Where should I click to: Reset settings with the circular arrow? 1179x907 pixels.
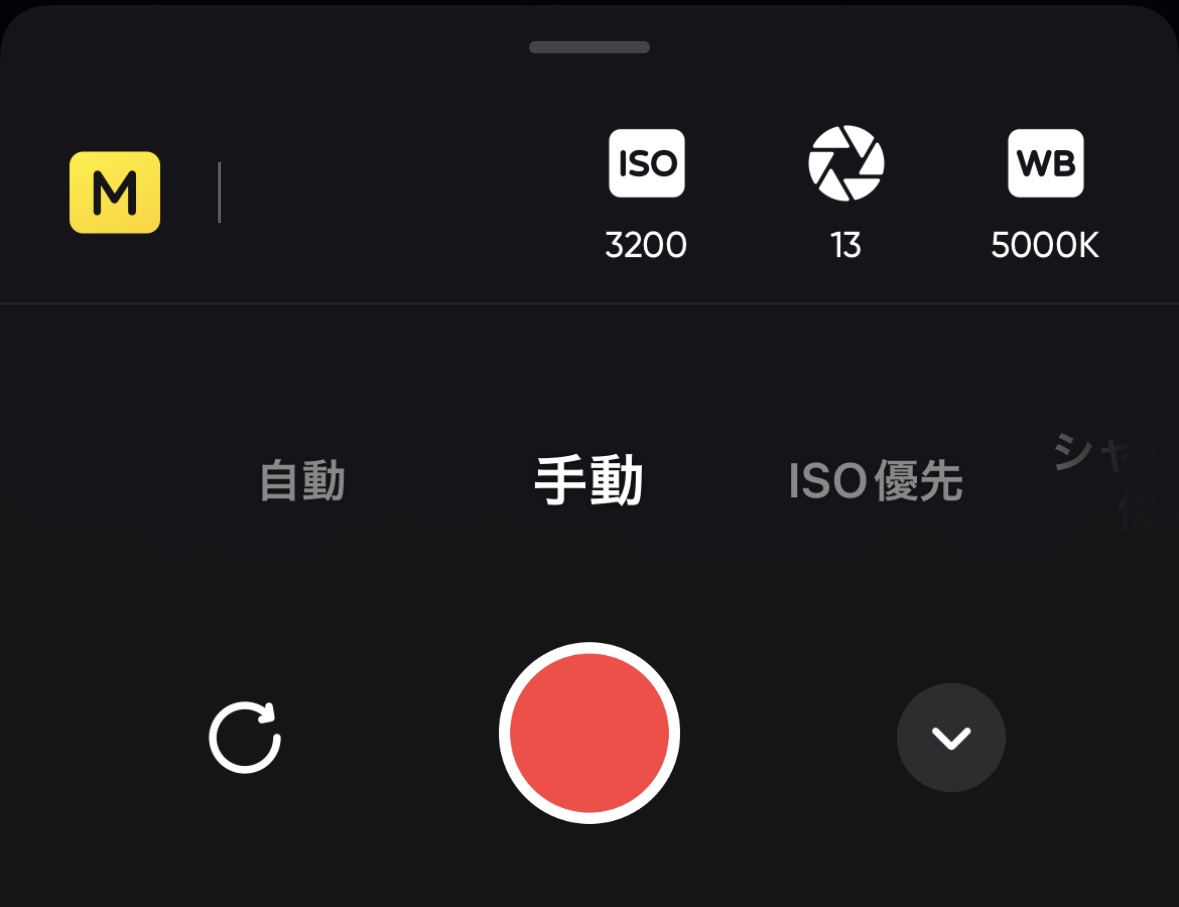[245, 737]
